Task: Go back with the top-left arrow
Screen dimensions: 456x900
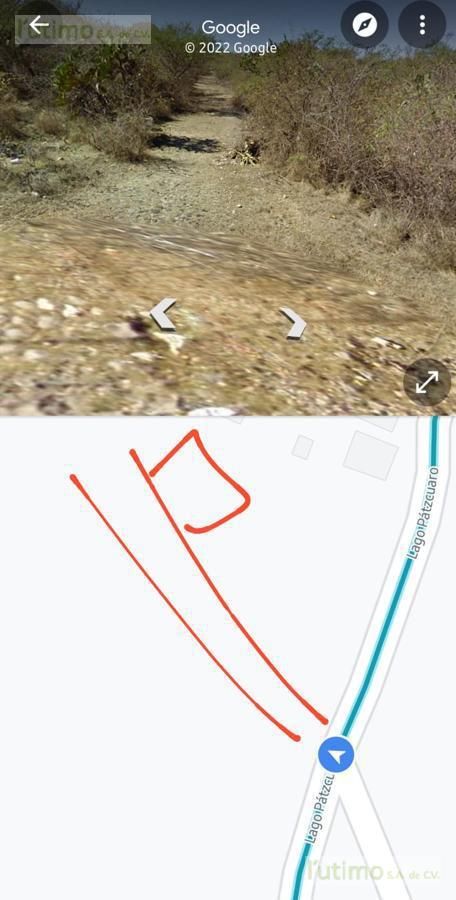Action: pos(39,25)
